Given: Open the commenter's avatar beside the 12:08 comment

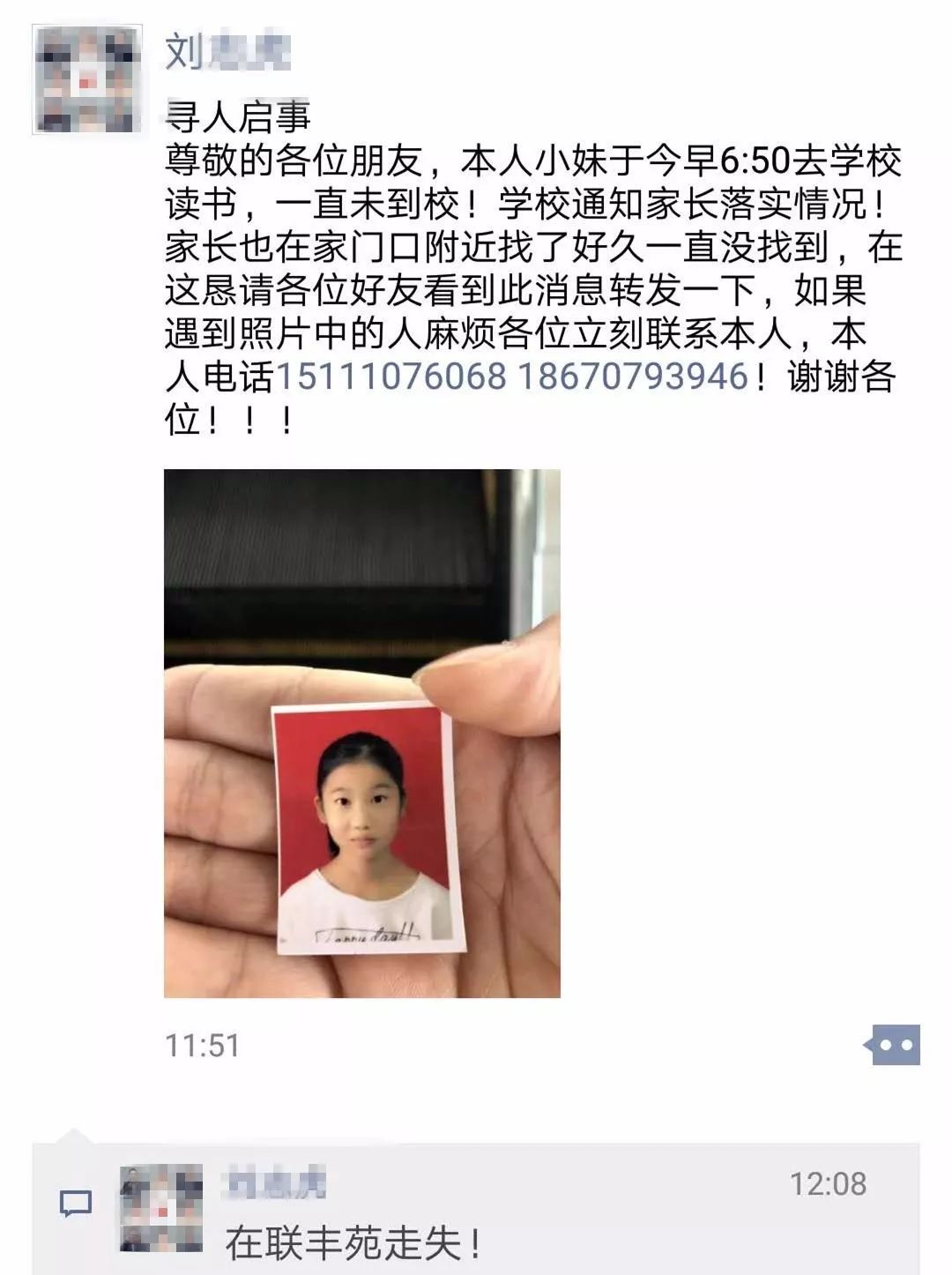Looking at the screenshot, I should (161, 1207).
